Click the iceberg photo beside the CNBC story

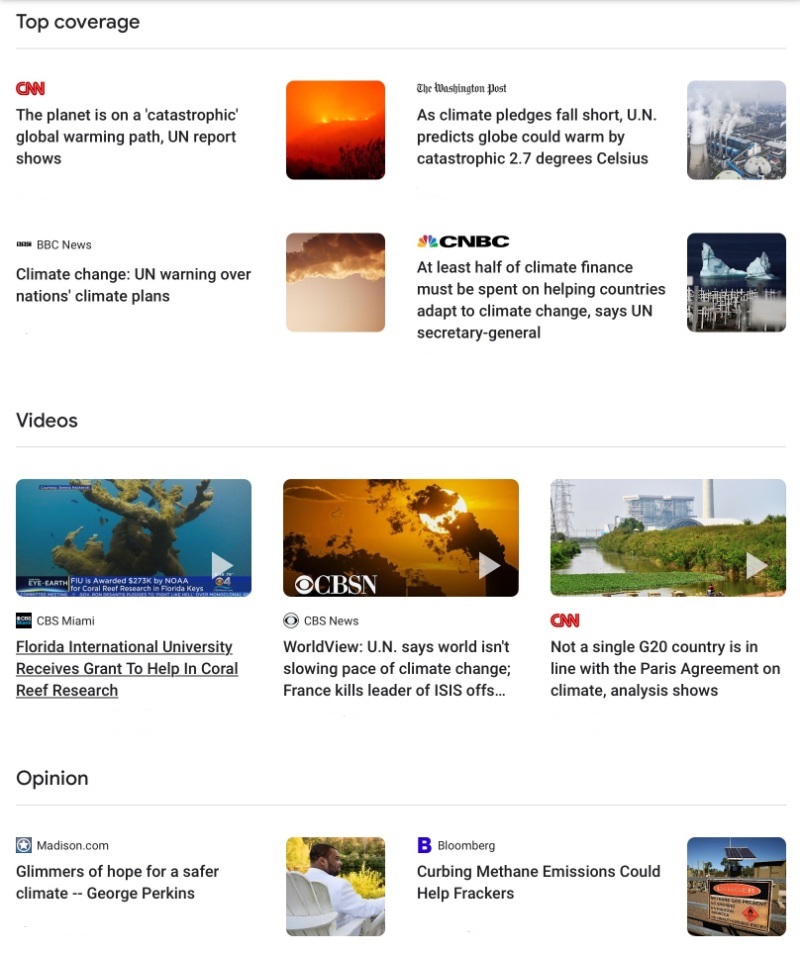pyautogui.click(x=736, y=282)
